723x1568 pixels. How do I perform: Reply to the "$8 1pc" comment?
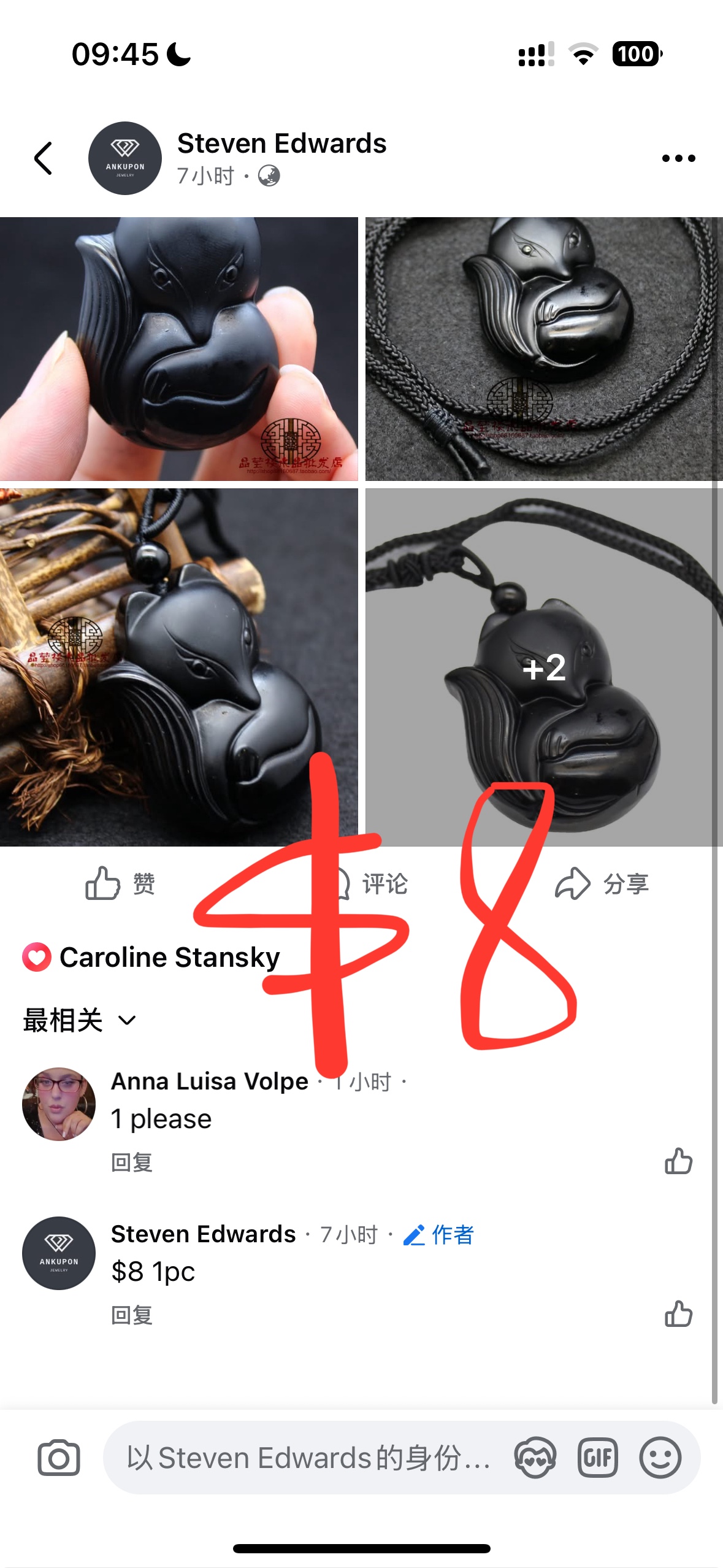[x=131, y=1315]
